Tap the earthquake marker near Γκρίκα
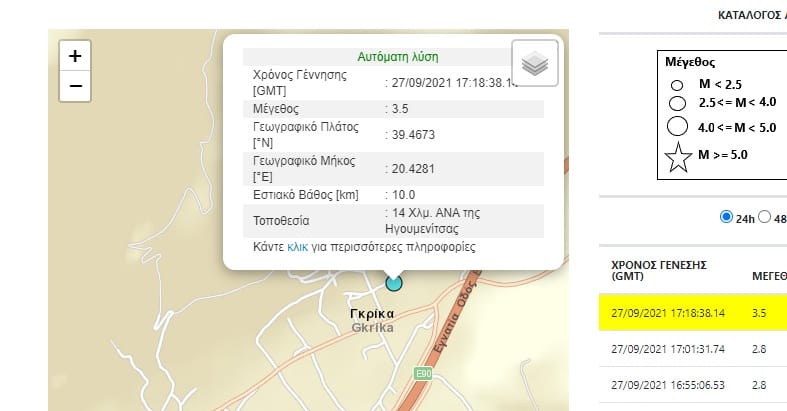787x411 pixels. [x=394, y=283]
